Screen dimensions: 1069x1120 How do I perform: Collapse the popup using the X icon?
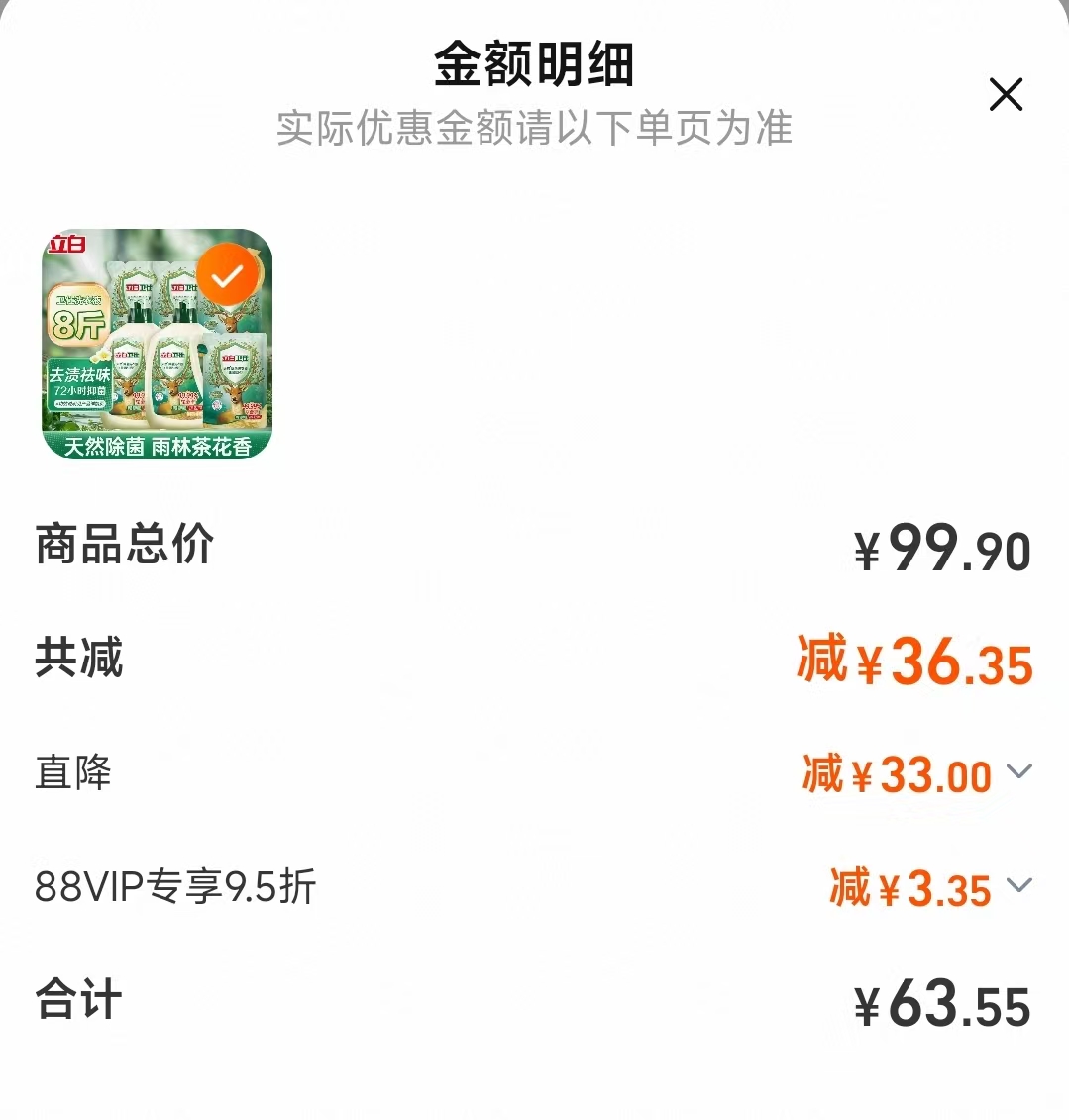(x=1006, y=94)
